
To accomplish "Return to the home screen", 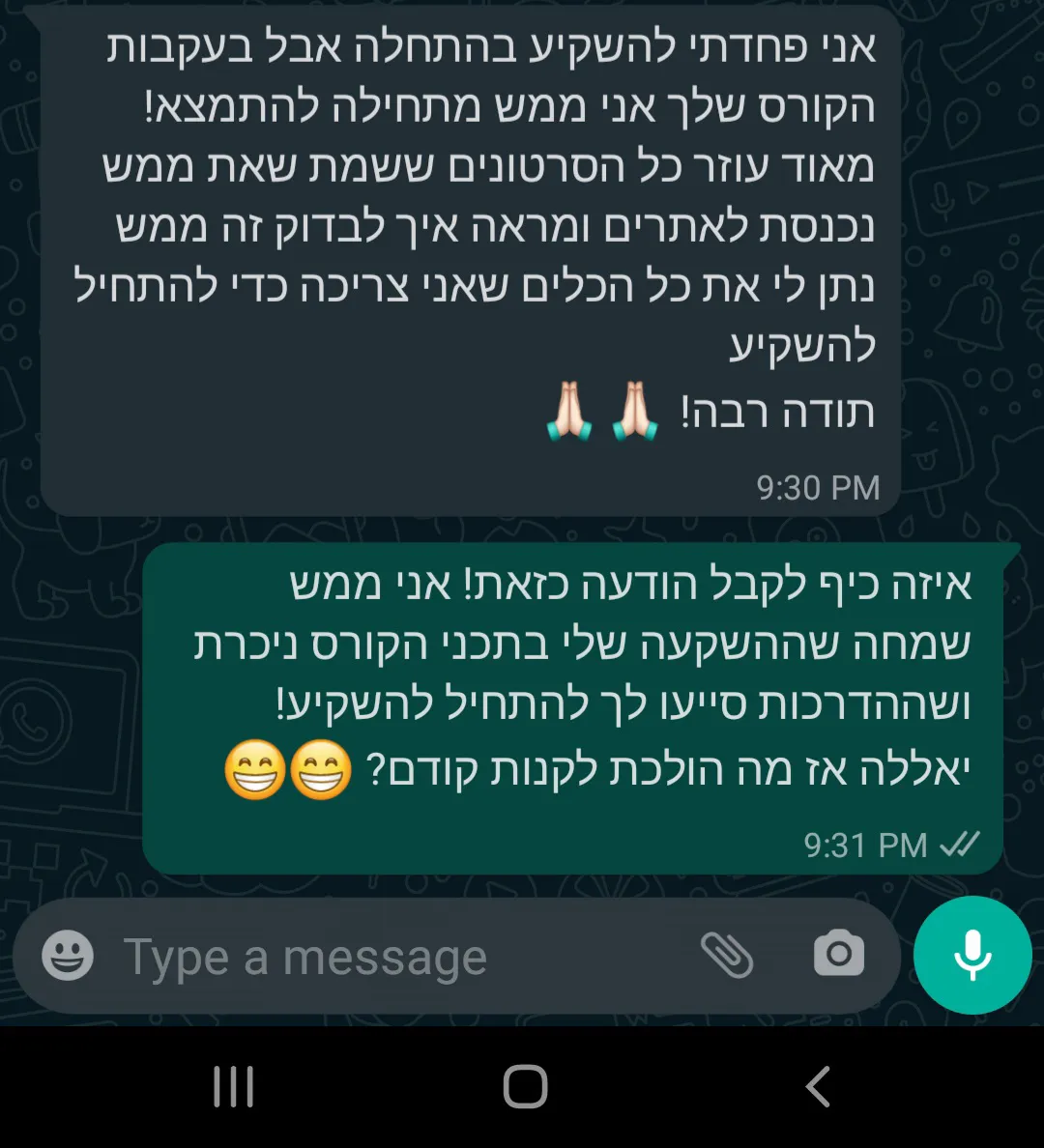I will 525,1087.
